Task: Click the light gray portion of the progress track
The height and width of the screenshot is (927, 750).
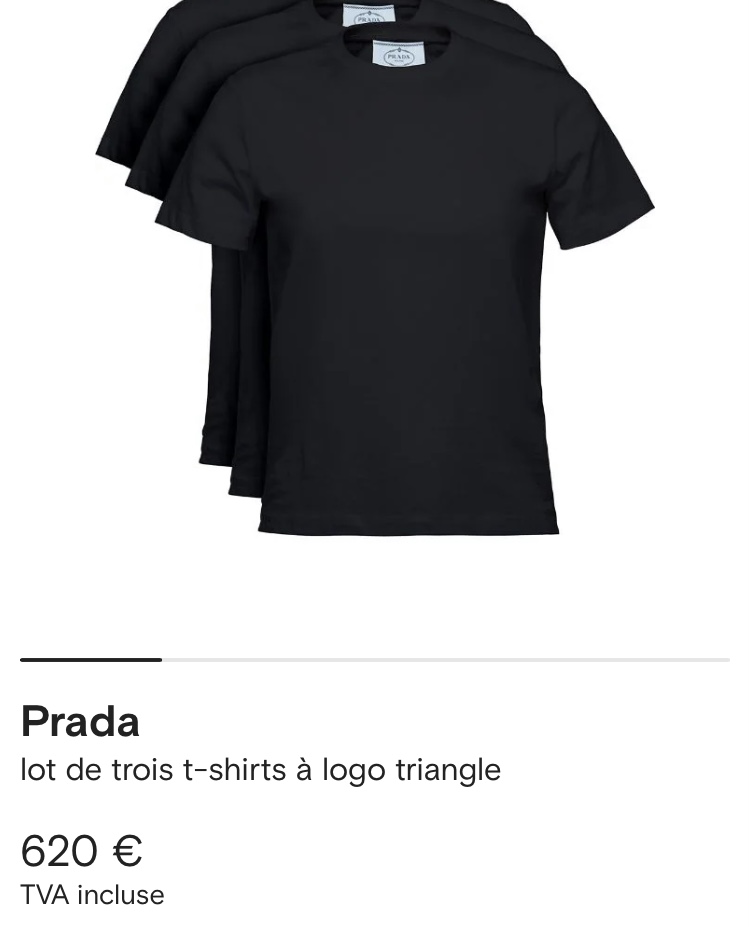Action: click(450, 659)
